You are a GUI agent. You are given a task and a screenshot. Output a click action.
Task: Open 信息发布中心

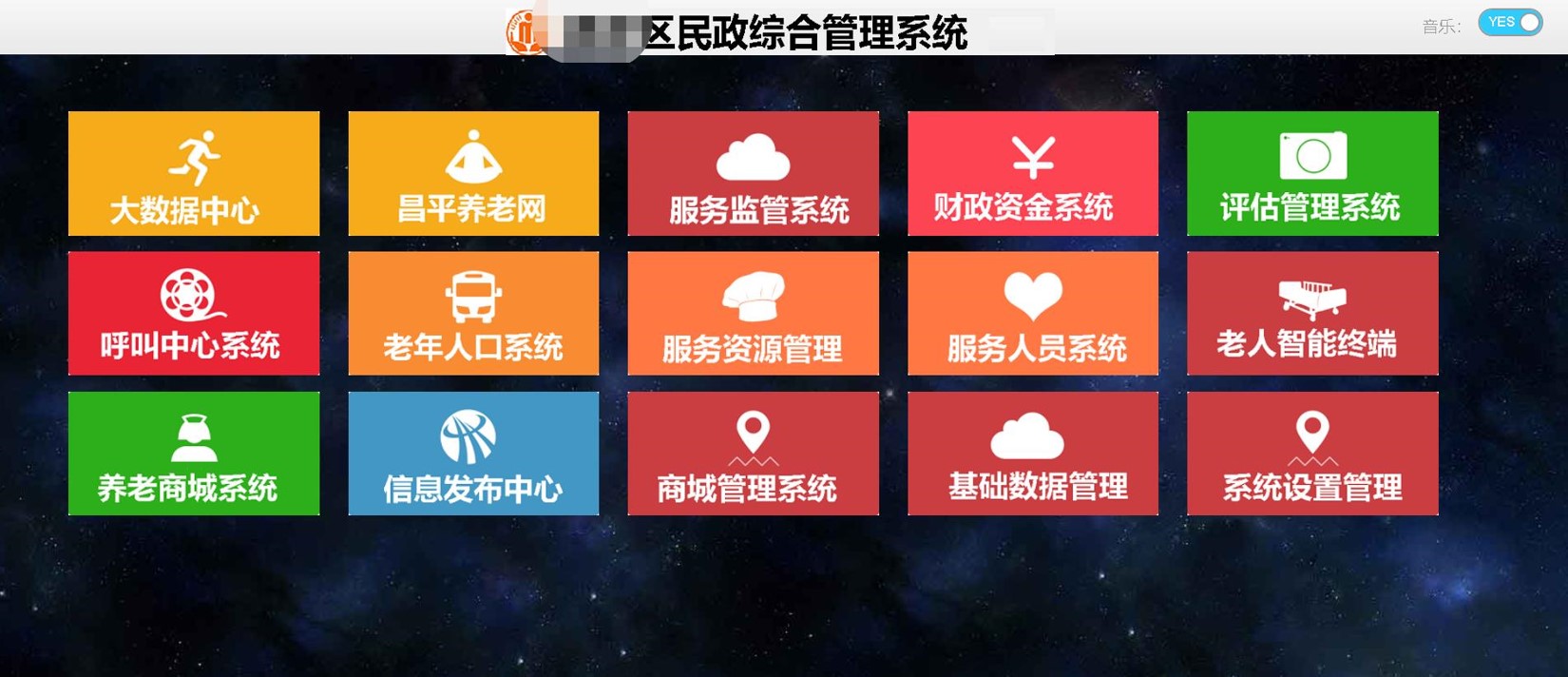(x=473, y=454)
